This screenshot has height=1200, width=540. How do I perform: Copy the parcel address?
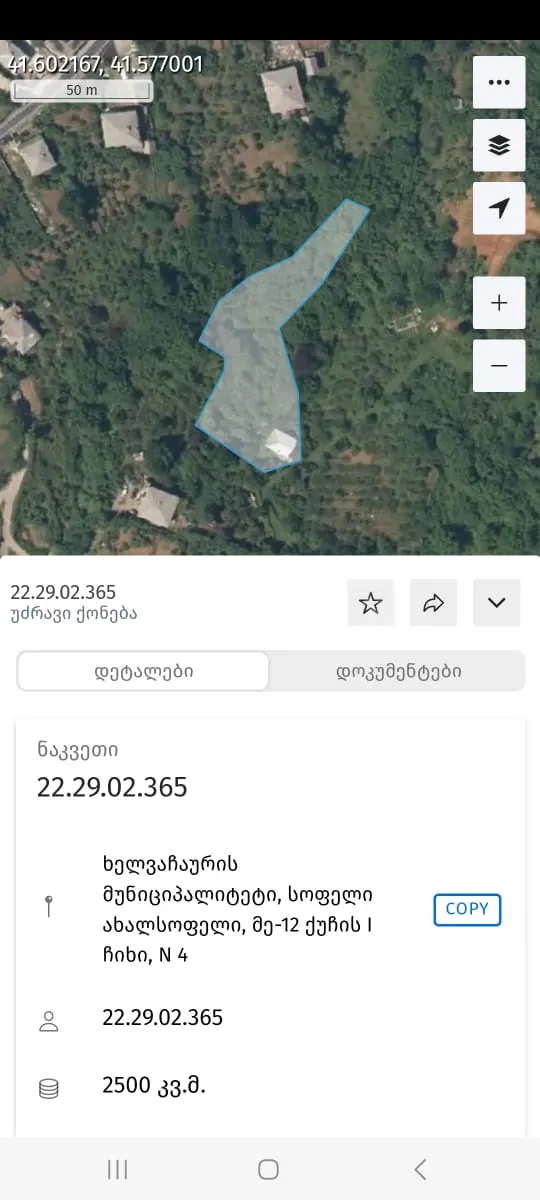coord(467,909)
